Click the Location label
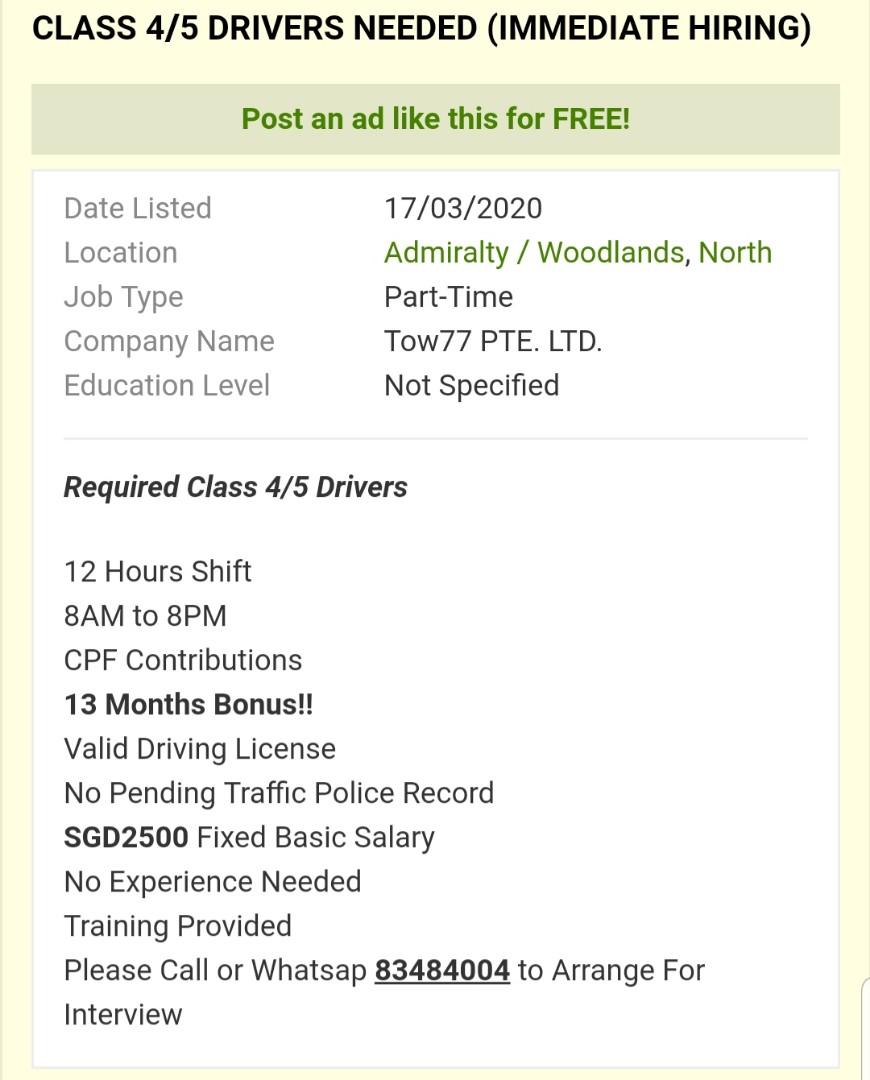Screen dimensions: 870x1080 120,252
